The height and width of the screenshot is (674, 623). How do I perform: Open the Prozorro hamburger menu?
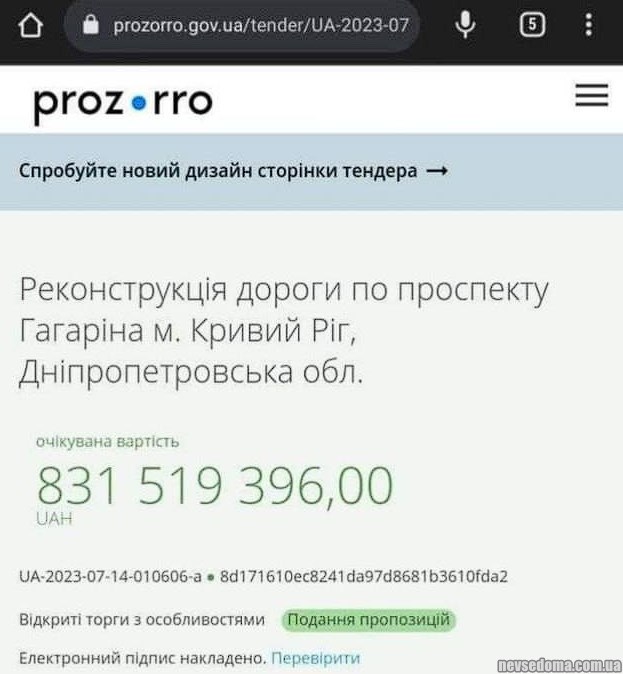(591, 95)
